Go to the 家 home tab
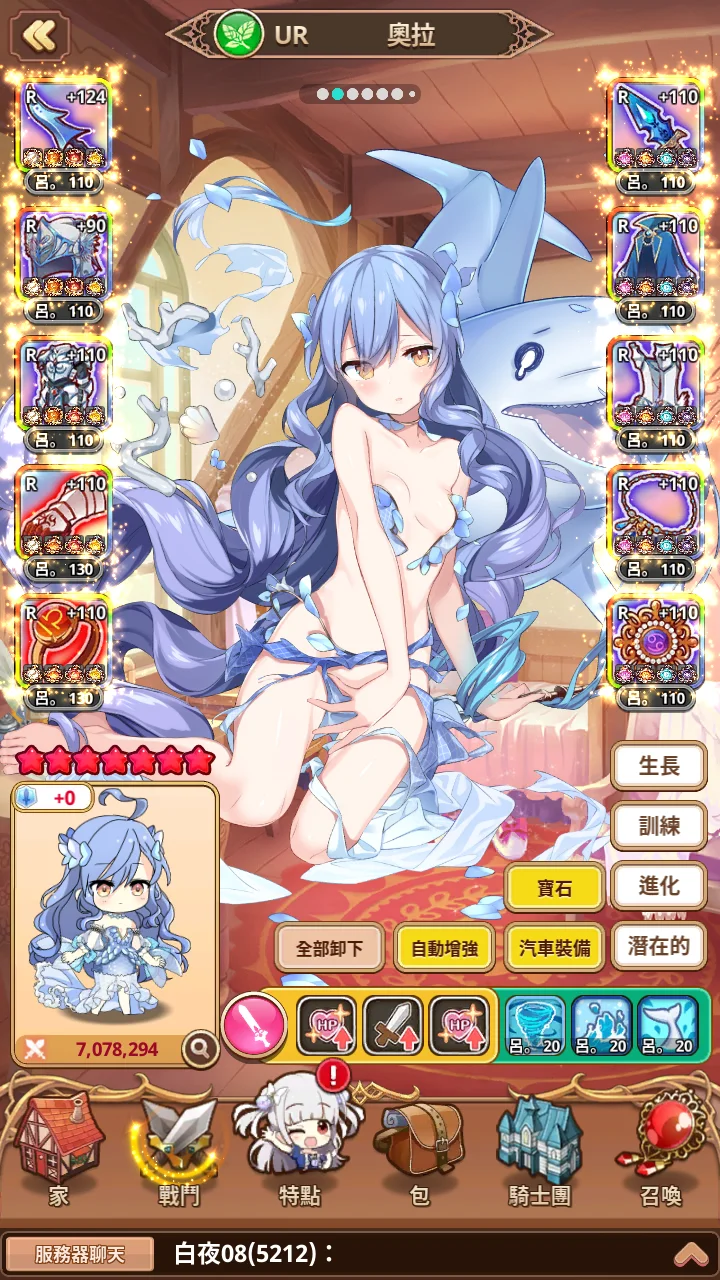The height and width of the screenshot is (1280, 720). point(58,1150)
